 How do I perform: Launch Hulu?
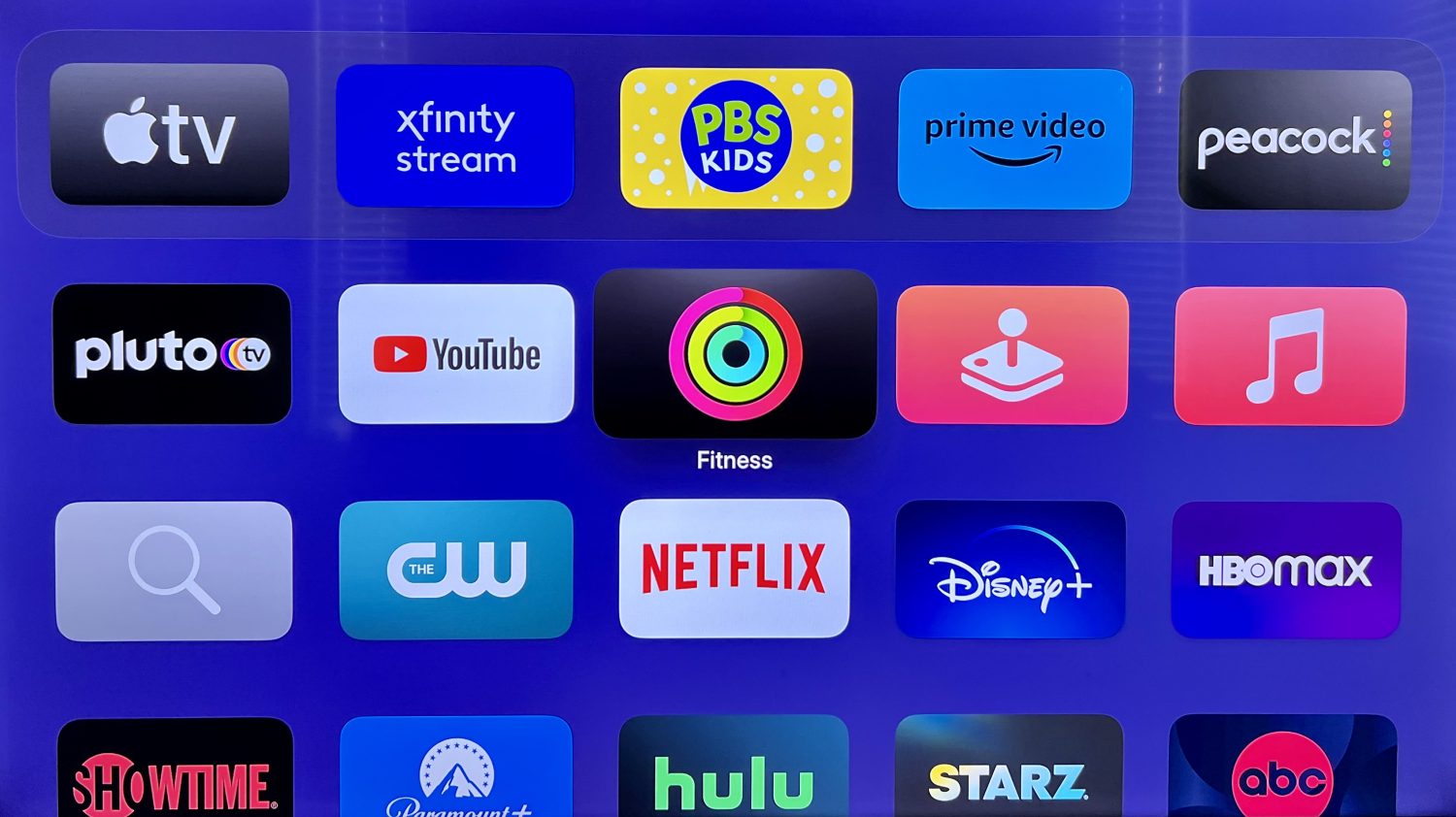coord(734,771)
